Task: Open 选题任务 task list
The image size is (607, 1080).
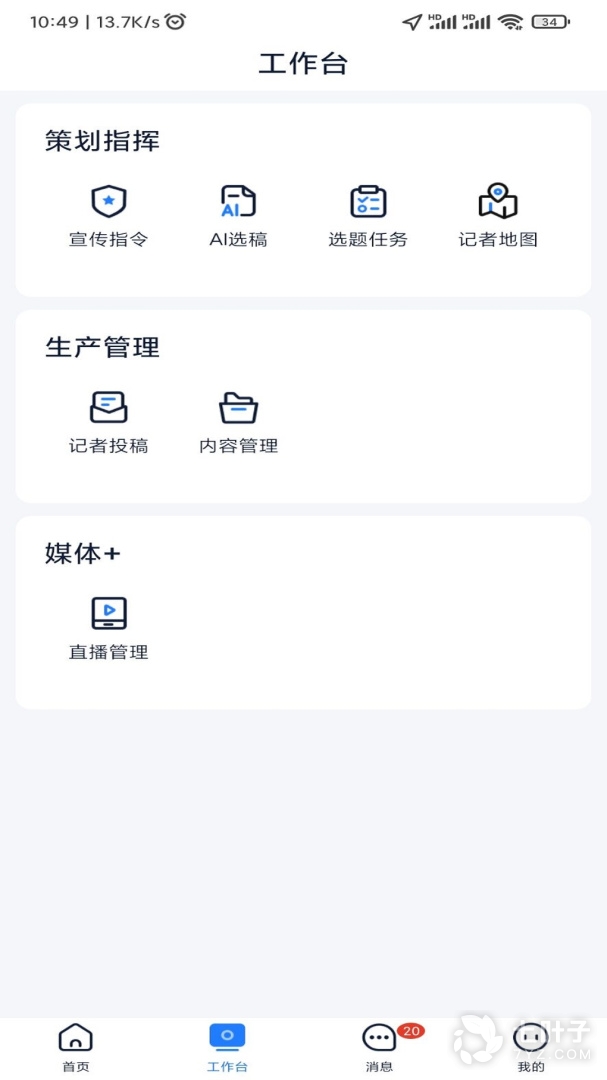Action: tap(368, 214)
